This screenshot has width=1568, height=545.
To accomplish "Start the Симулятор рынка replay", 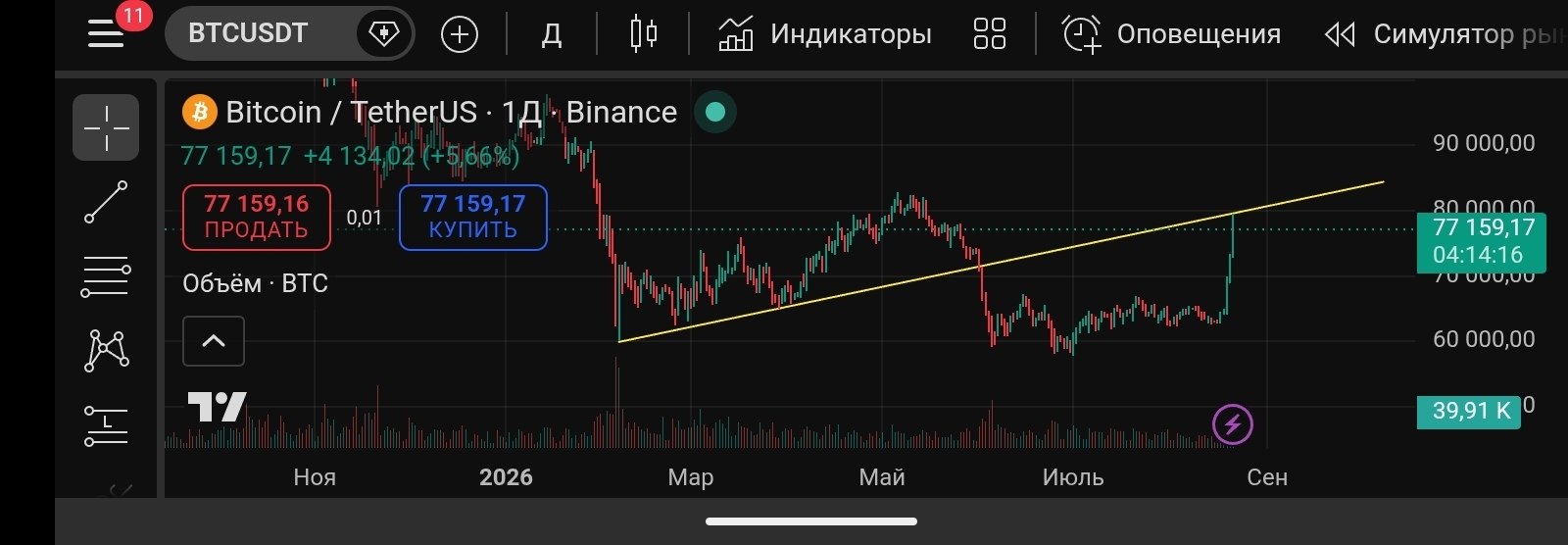I will pos(1445,34).
